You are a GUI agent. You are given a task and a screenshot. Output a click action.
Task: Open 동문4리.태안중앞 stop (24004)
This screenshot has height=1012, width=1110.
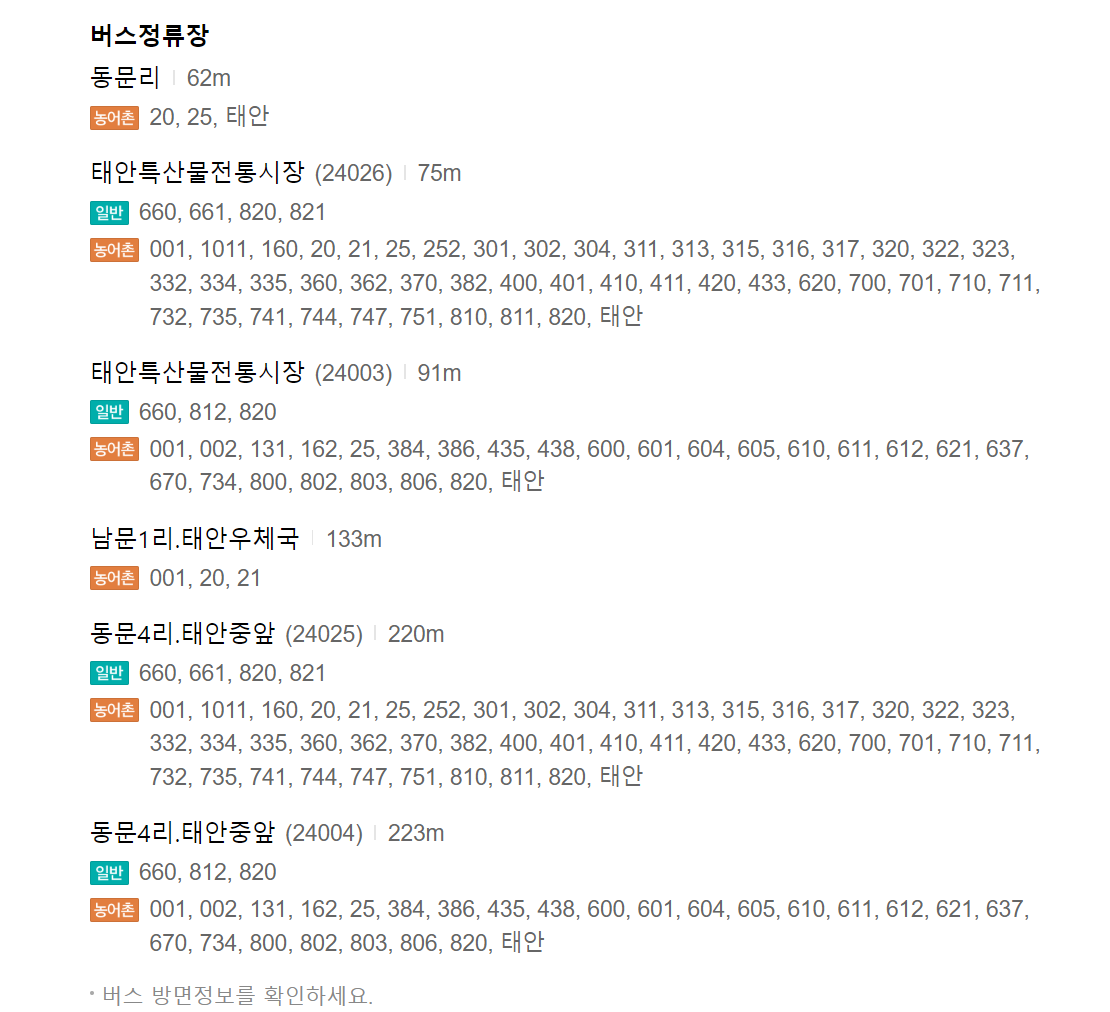tap(182, 833)
